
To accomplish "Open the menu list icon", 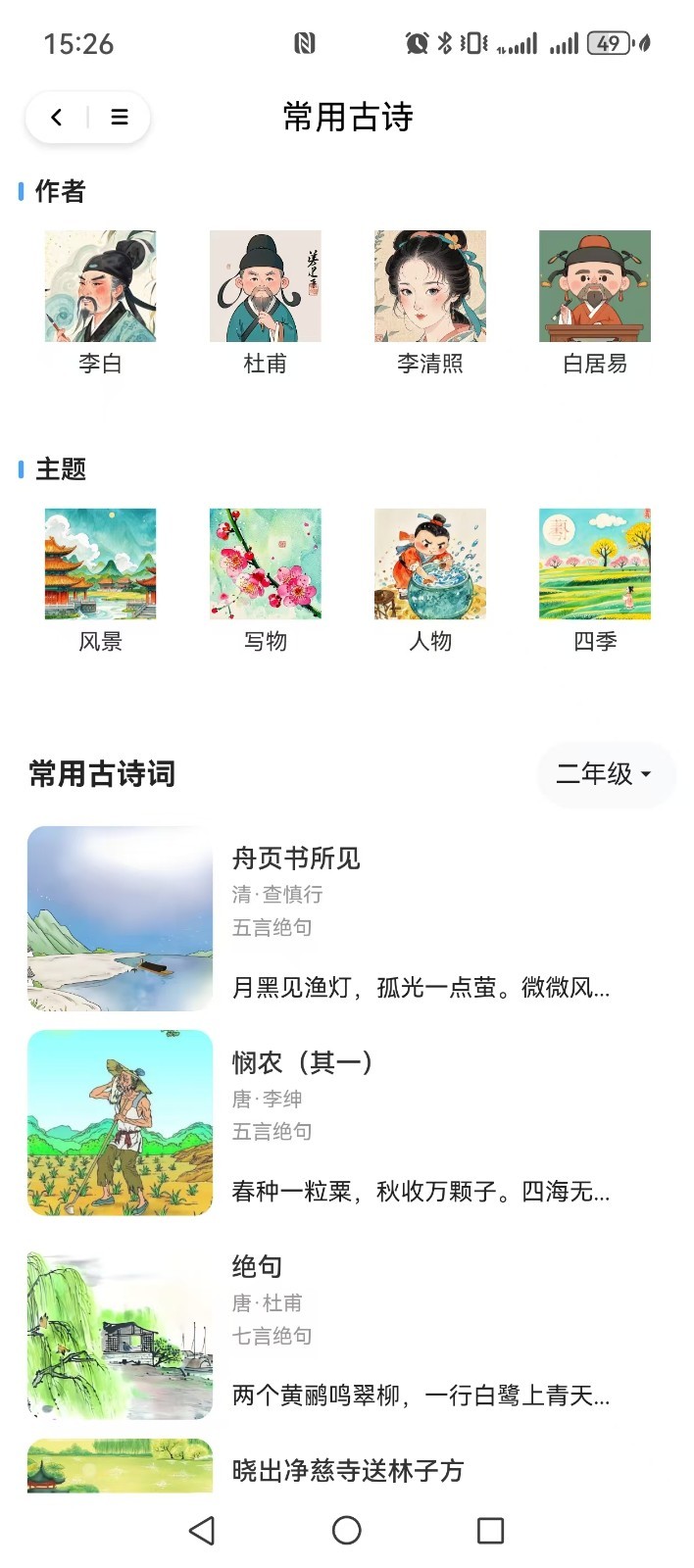I will 120,118.
